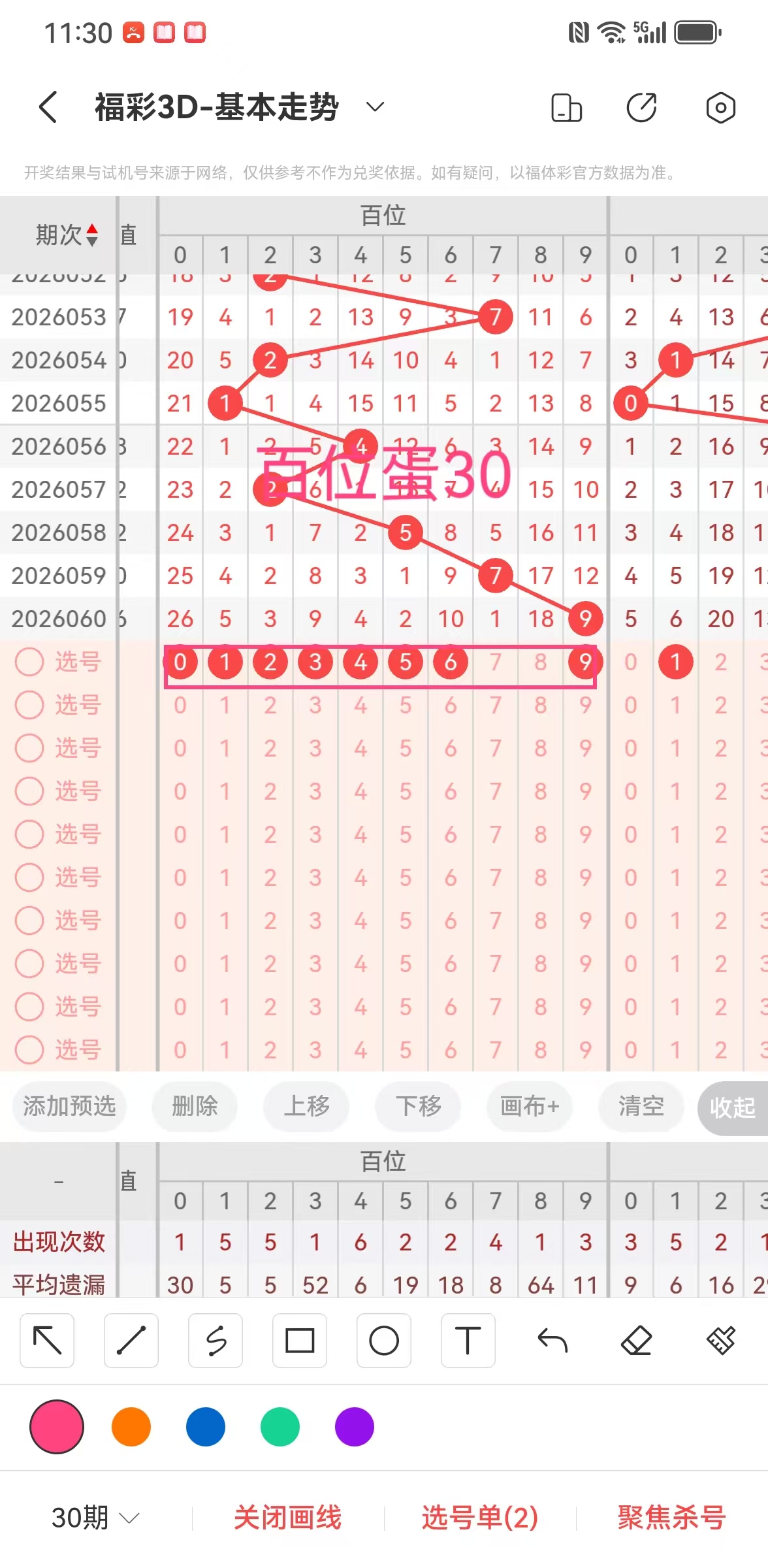Sort by 期次 column header
This screenshot has width=768, height=1568.
point(66,235)
